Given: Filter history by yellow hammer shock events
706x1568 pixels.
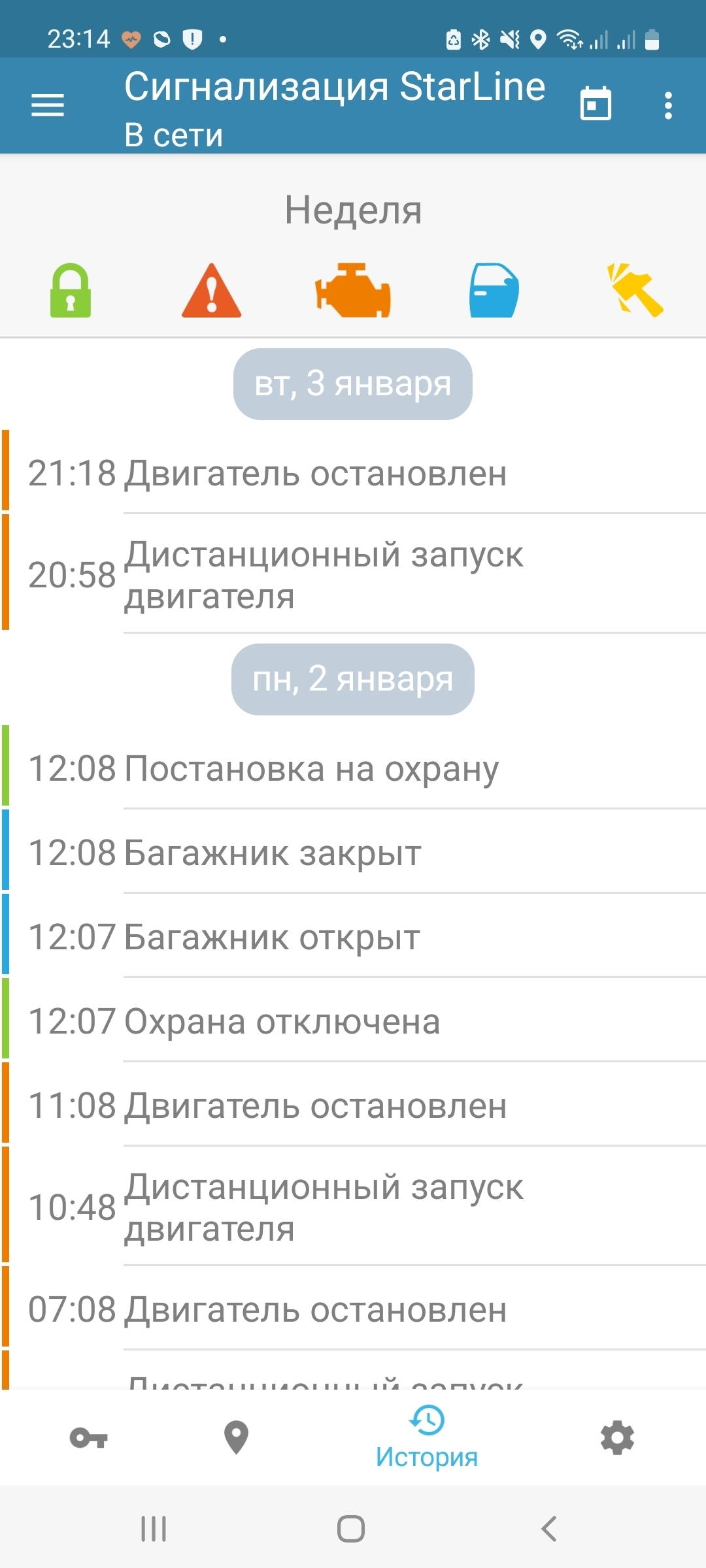Looking at the screenshot, I should (635, 291).
